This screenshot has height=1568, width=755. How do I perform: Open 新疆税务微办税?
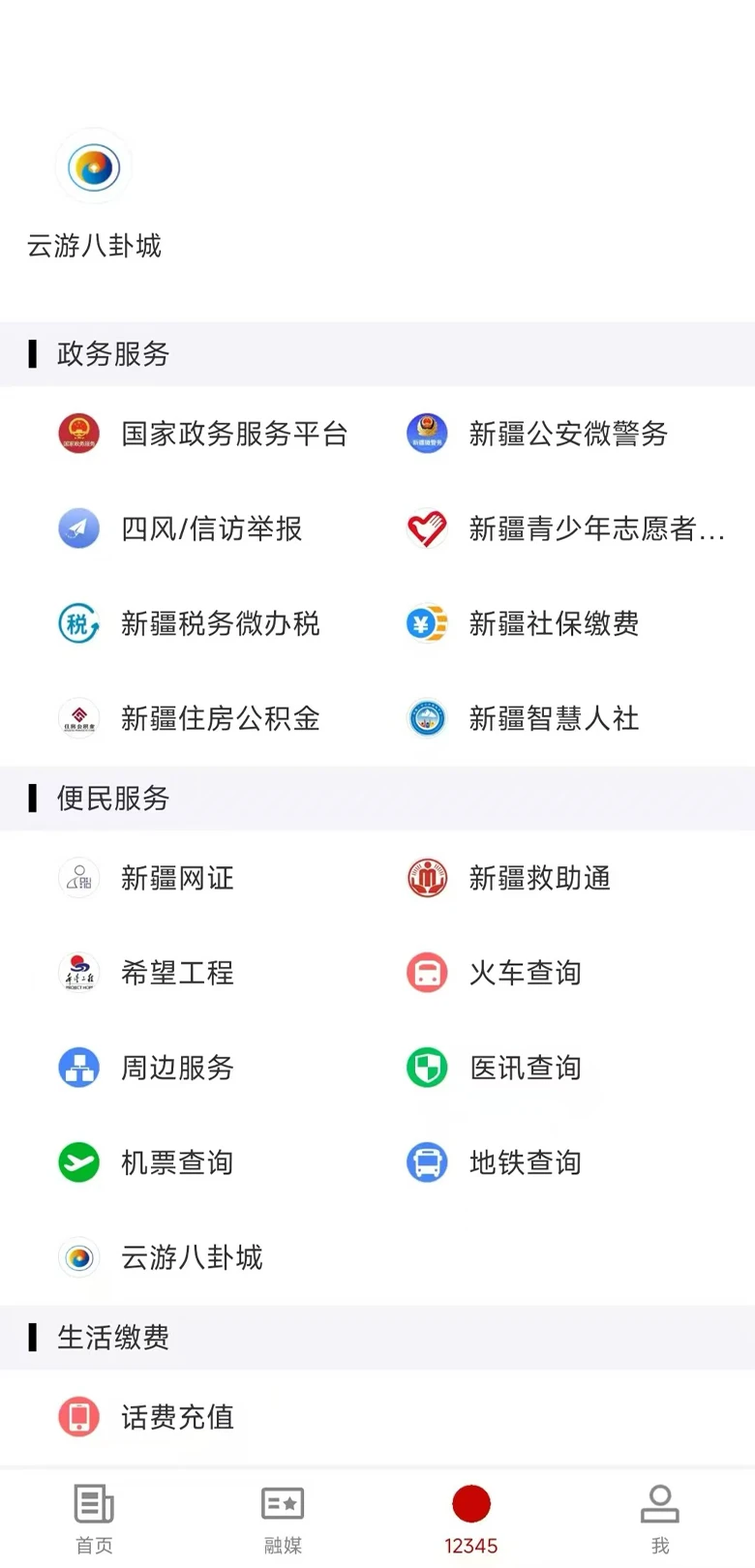190,623
